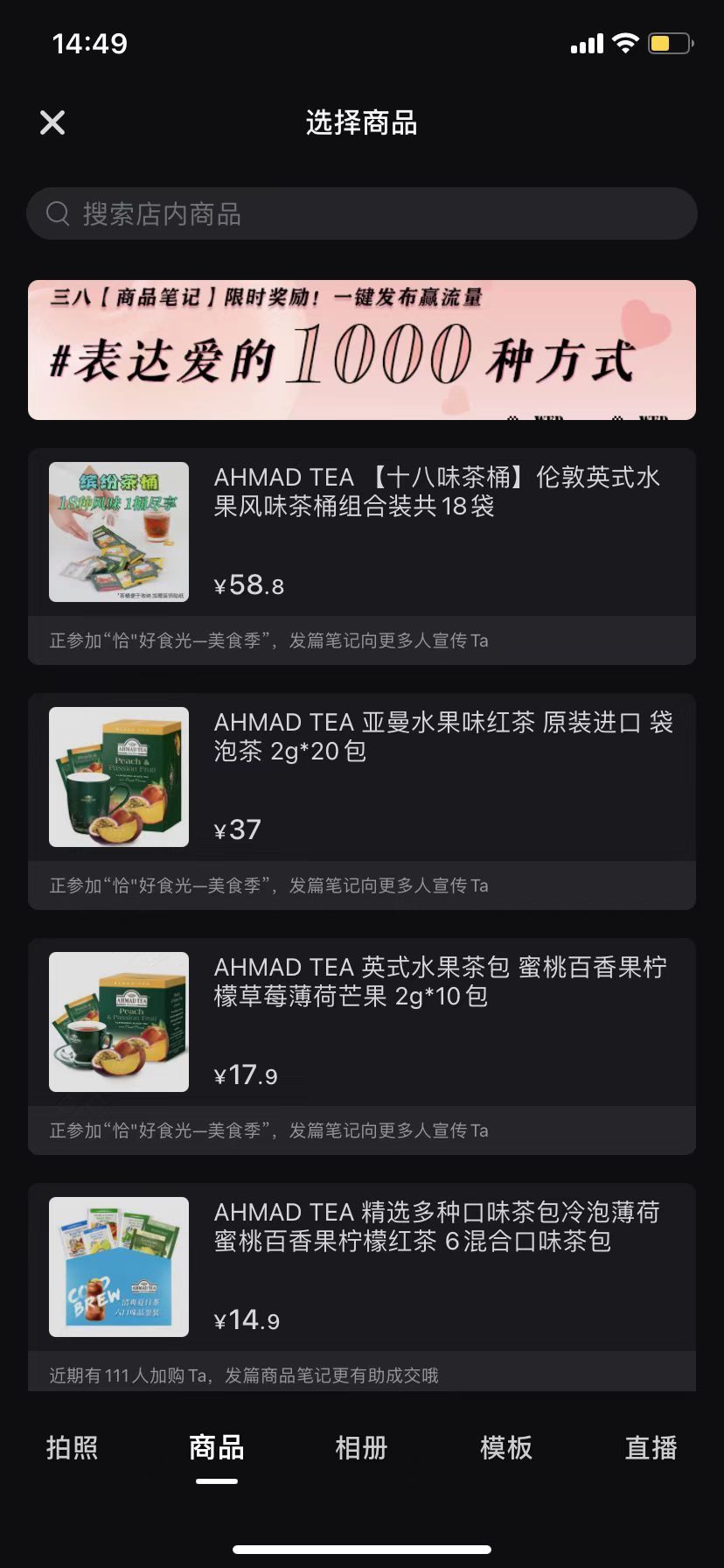Go to the 直播 tab

(x=651, y=1448)
